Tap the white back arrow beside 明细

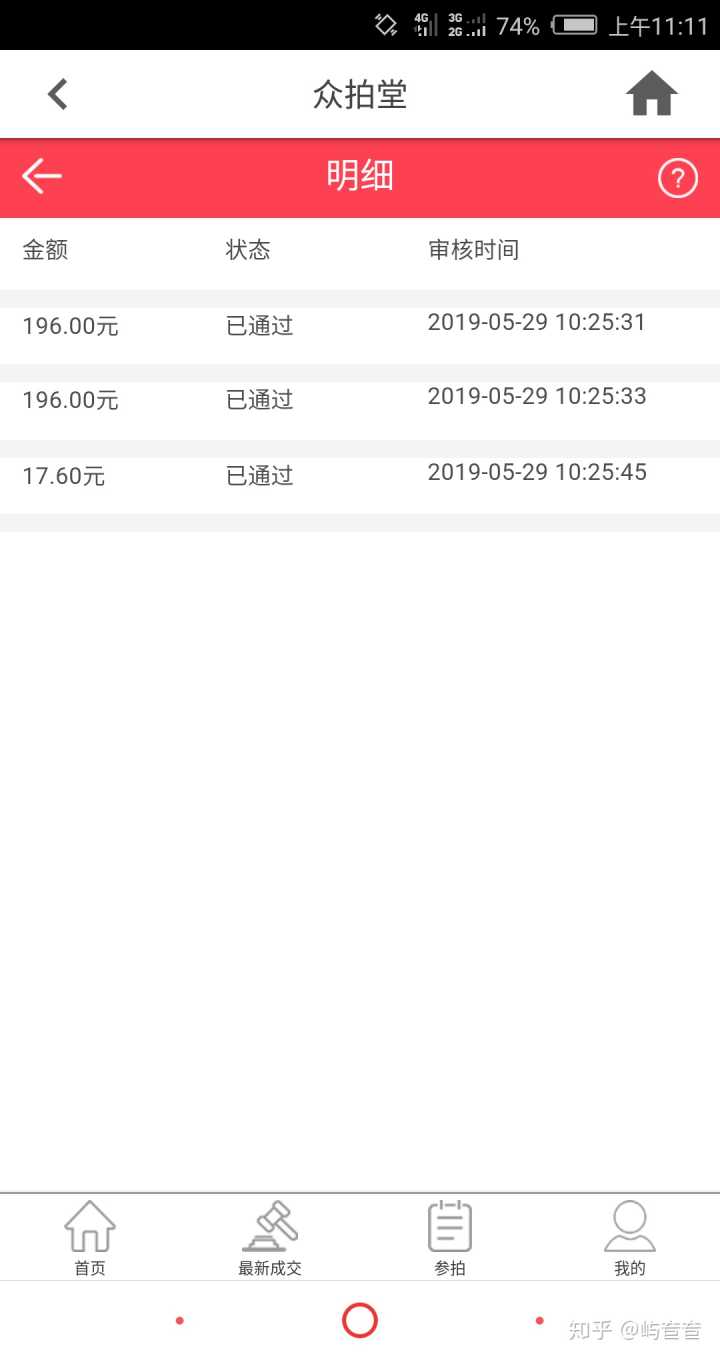42,177
